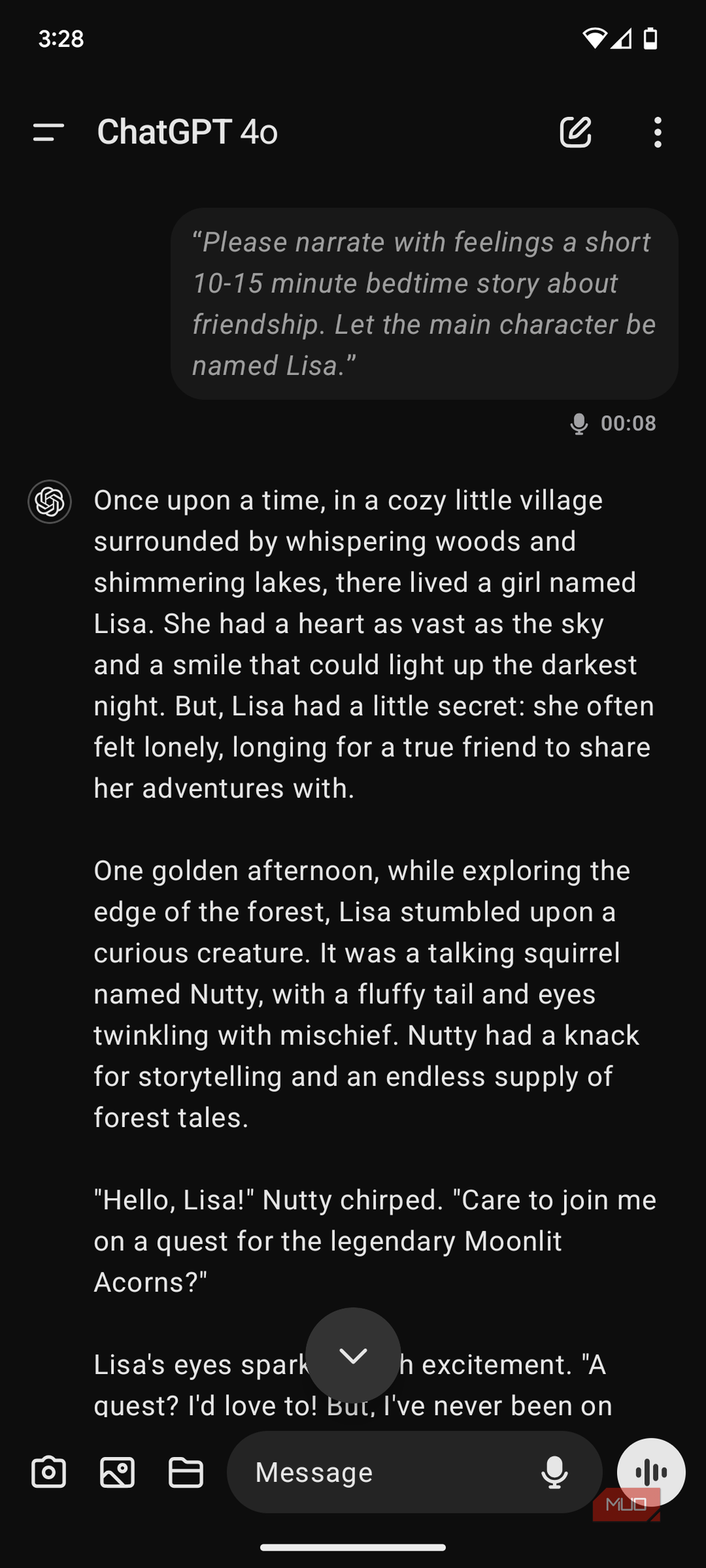The height and width of the screenshot is (1568, 706).
Task: Open ChatGPT 4o model selector
Action: tap(188, 132)
